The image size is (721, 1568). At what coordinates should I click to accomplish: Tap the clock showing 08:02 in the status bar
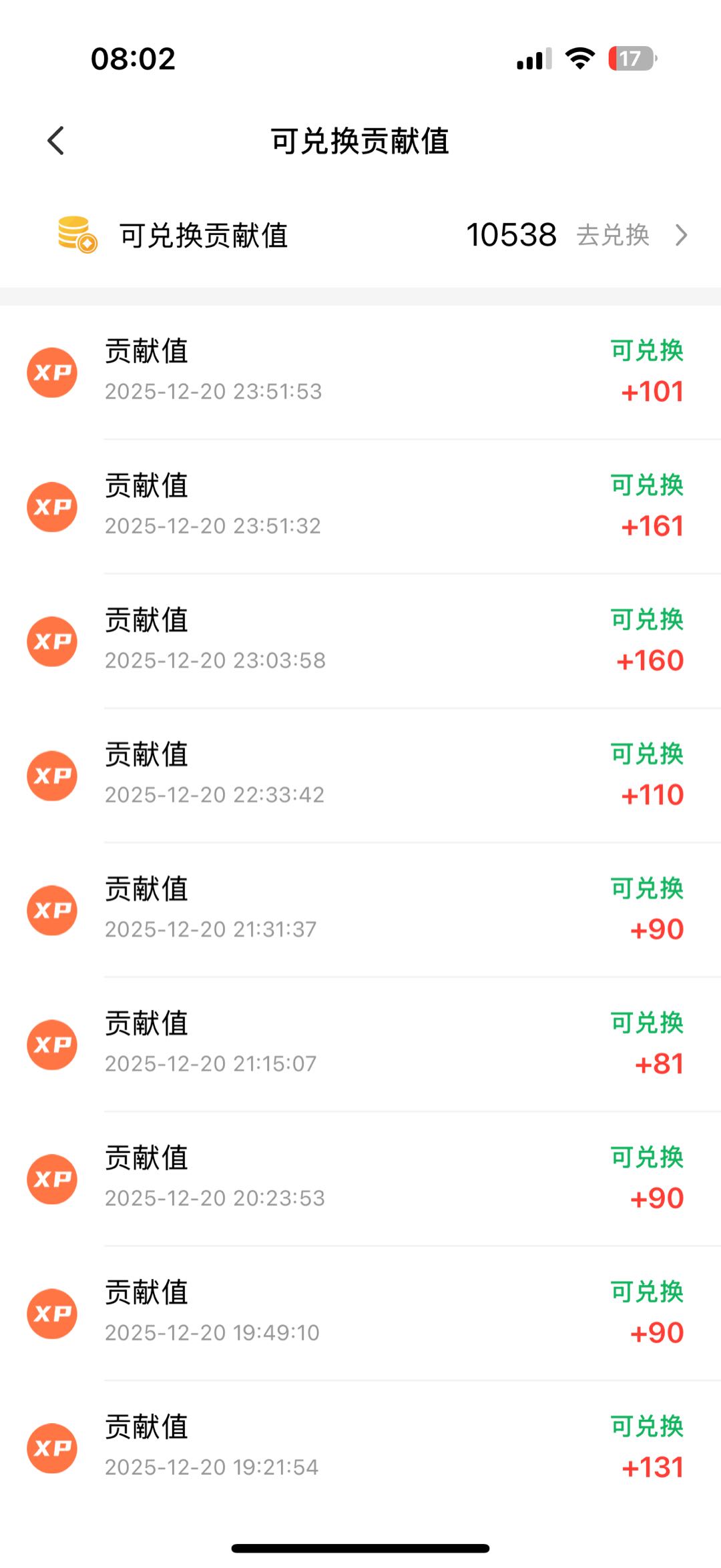pyautogui.click(x=132, y=59)
